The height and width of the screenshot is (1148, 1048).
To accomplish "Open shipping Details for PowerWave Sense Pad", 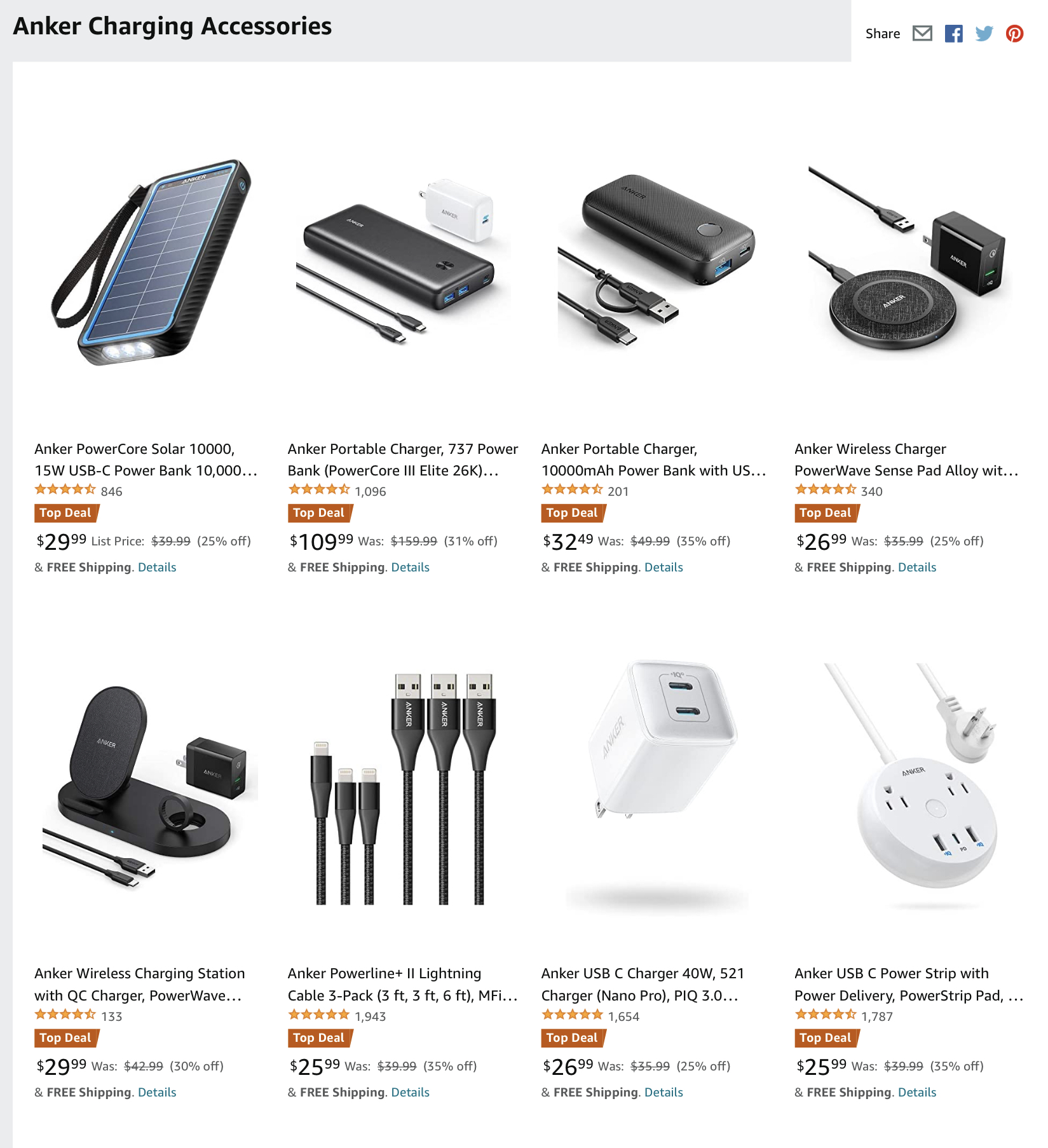I will (x=916, y=567).
